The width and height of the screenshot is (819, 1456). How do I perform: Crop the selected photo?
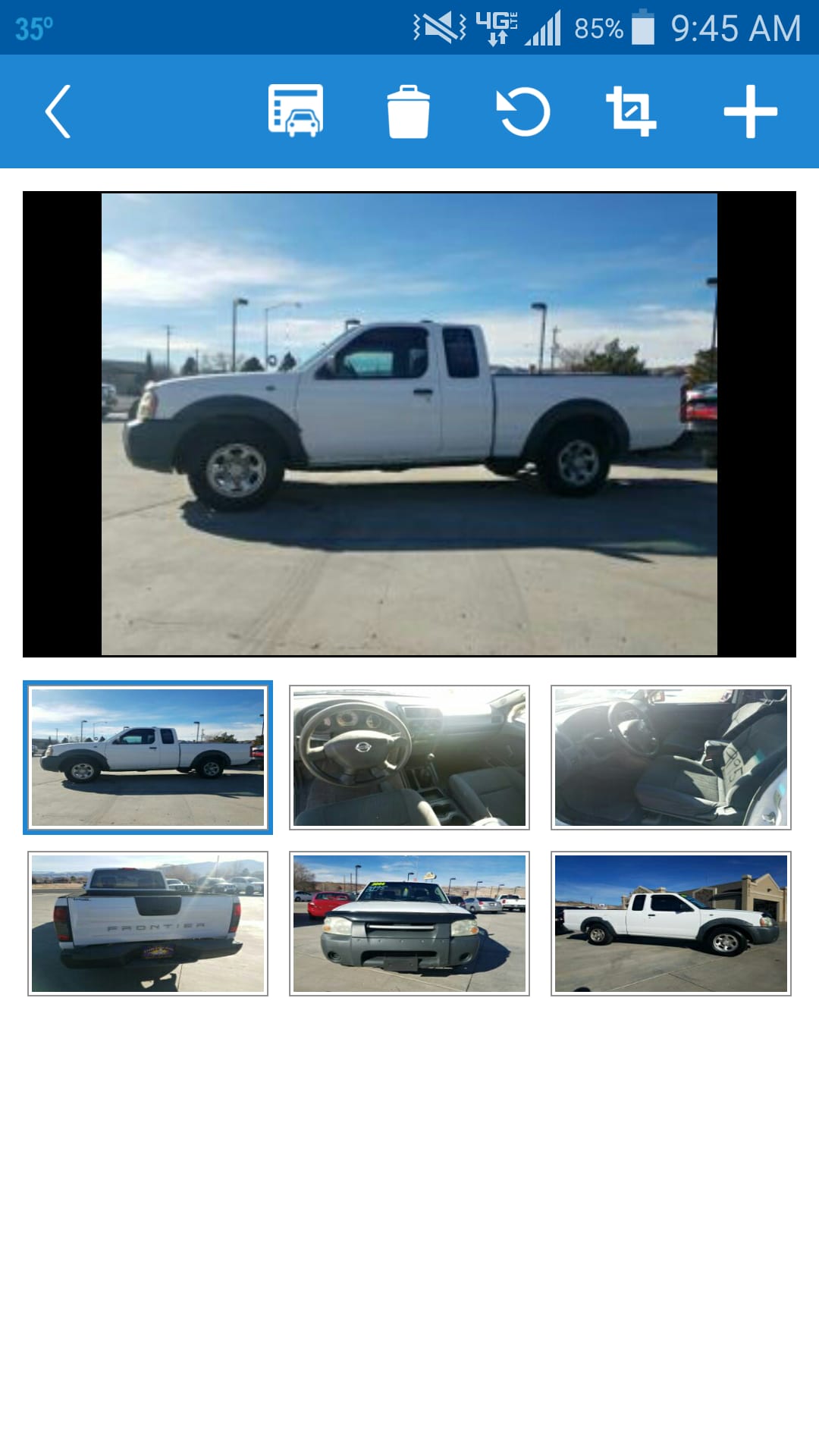pos(630,111)
